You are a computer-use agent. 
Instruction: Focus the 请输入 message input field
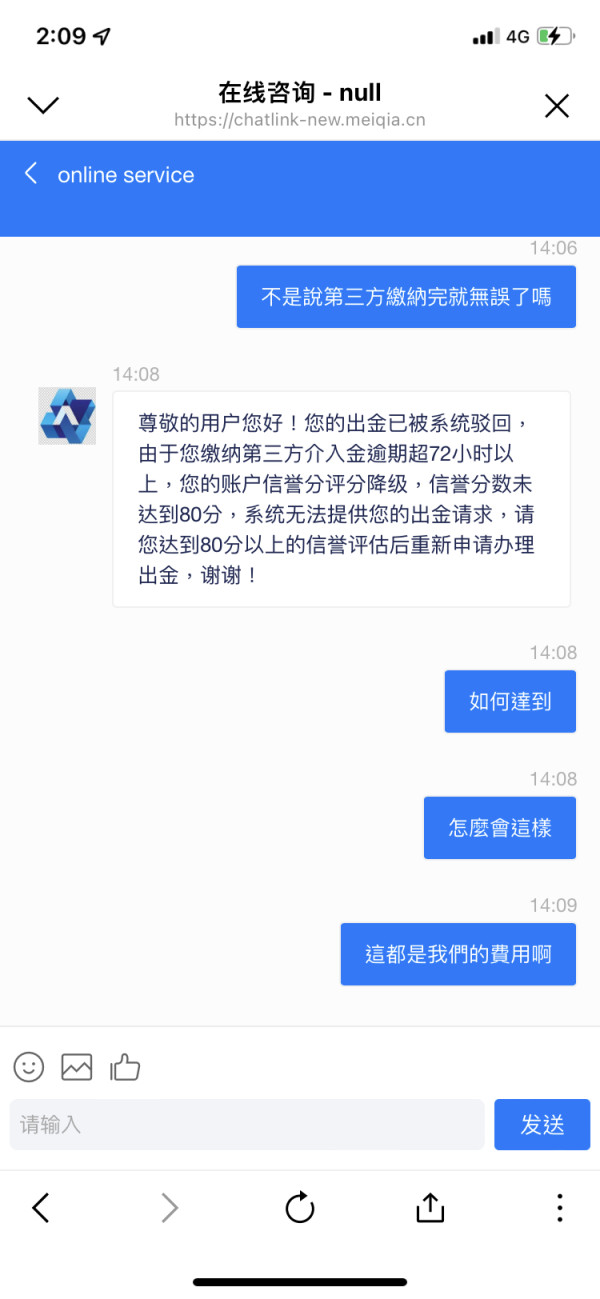click(x=247, y=1125)
